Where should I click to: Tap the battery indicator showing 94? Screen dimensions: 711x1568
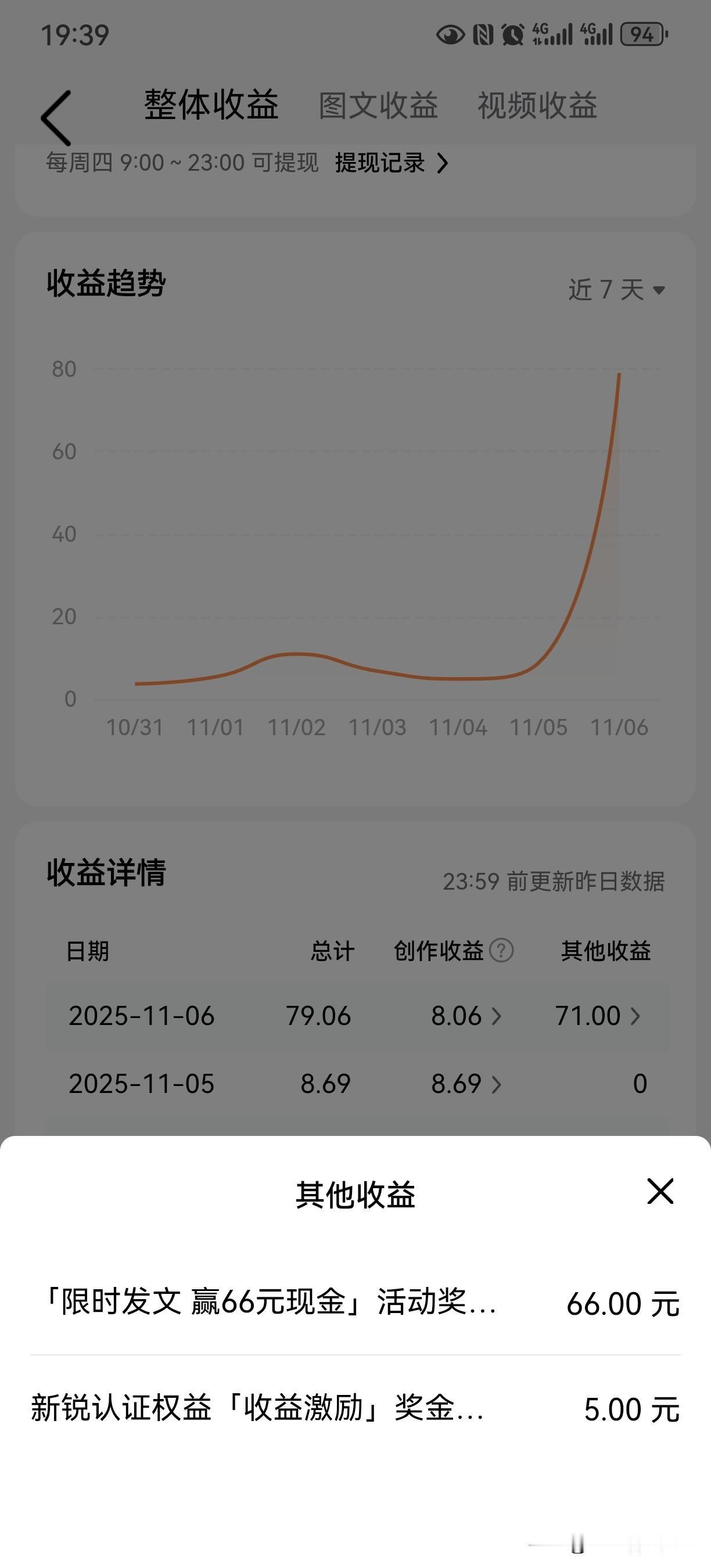[x=642, y=35]
